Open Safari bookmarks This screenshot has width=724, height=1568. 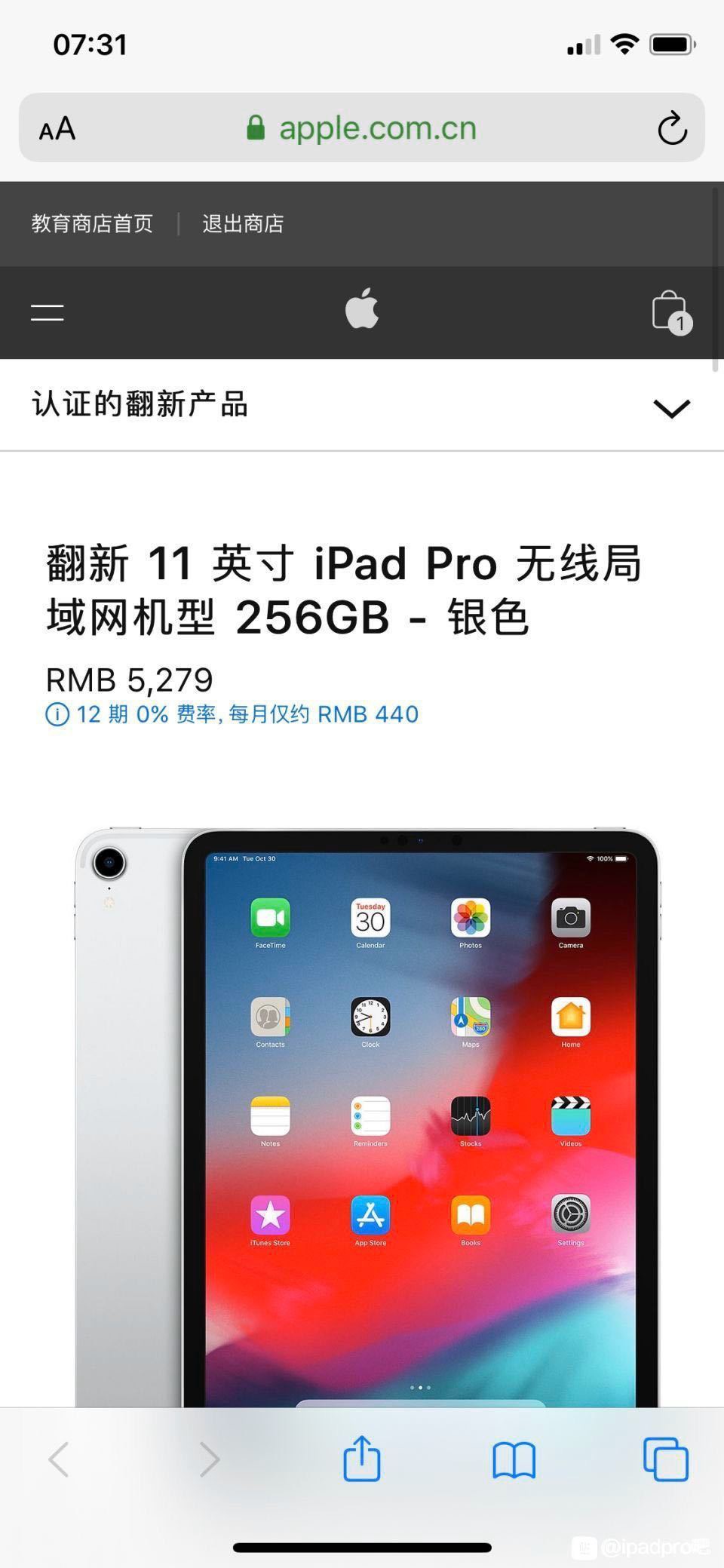tap(514, 1460)
